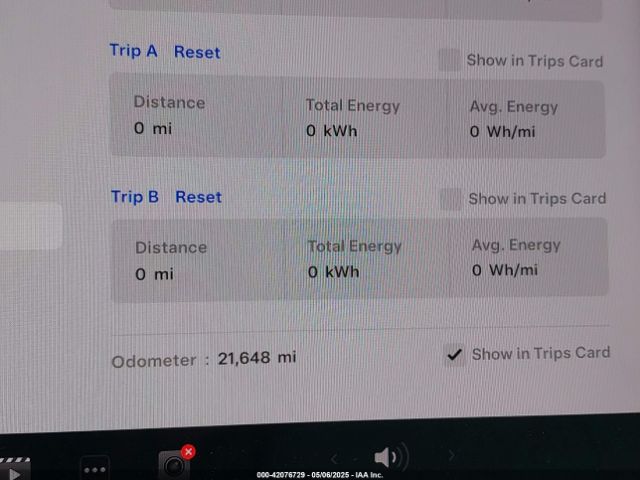
Task: Enable Show in Trips Card for Trip A
Action: [450, 60]
